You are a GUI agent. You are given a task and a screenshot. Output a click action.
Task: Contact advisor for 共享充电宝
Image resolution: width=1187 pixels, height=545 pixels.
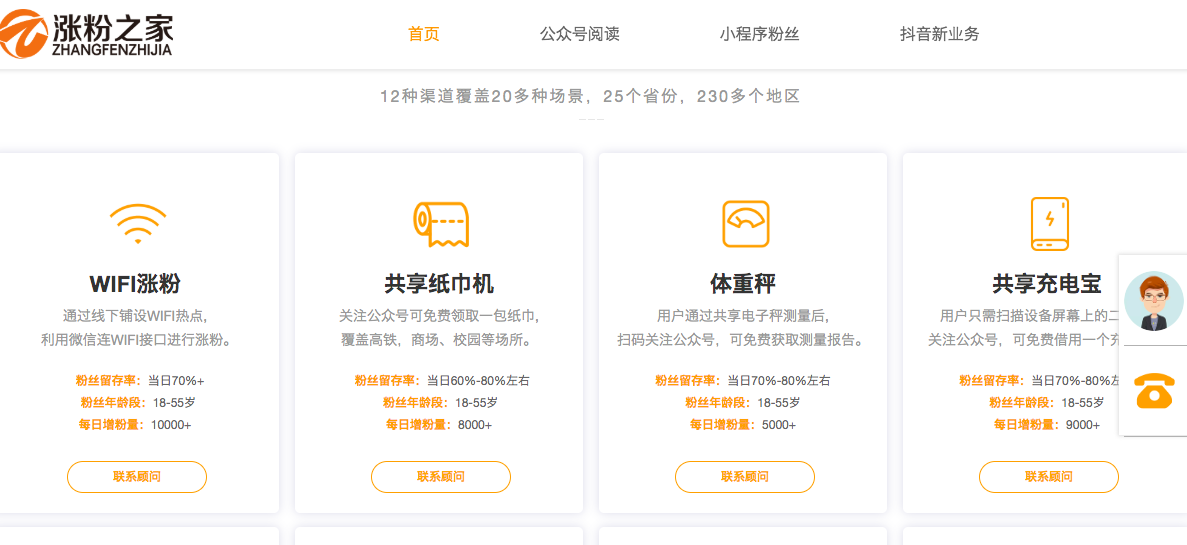[x=1048, y=477]
